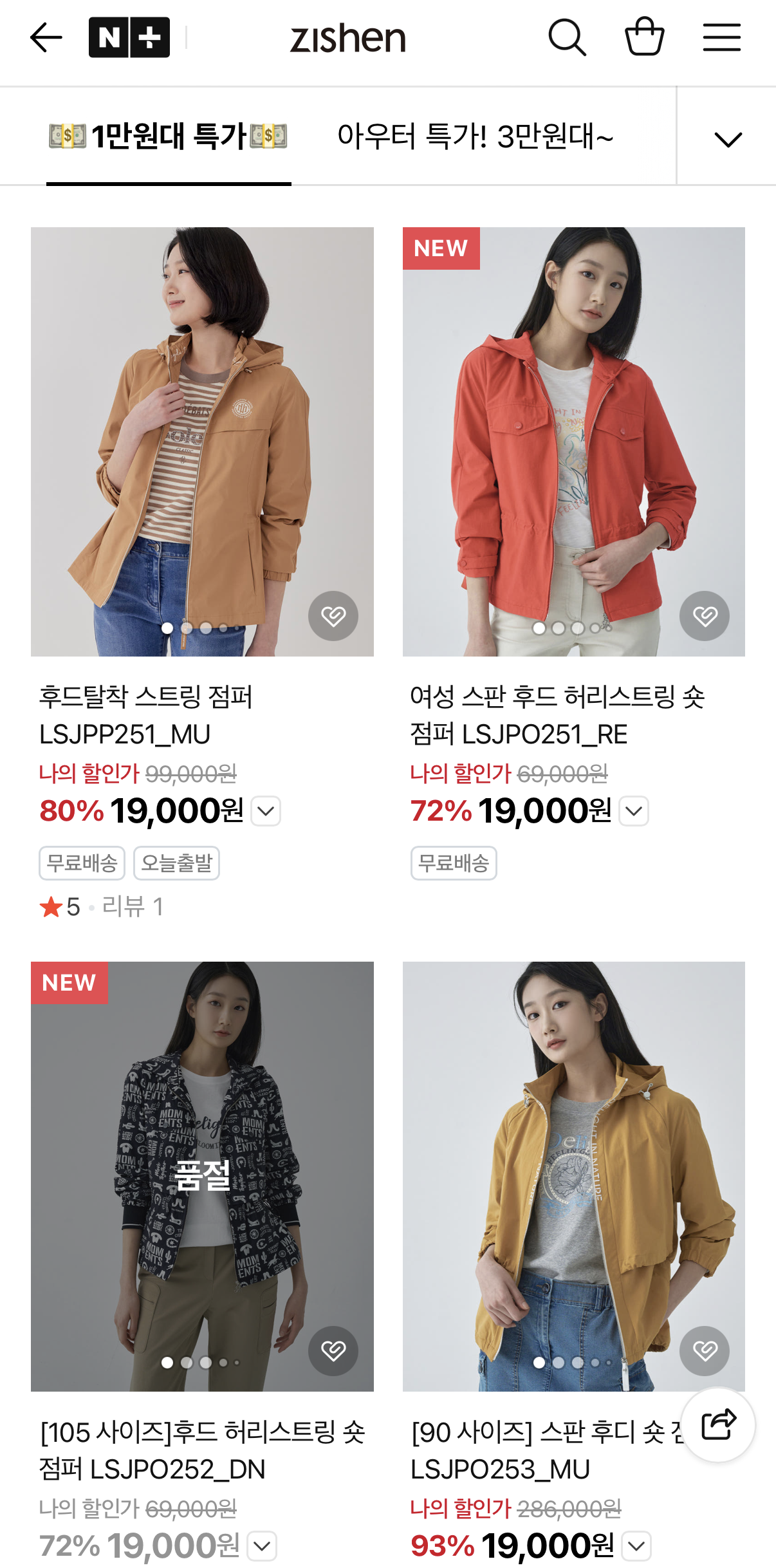Wishlist the red LSJPO251_RE jacket

tap(705, 616)
